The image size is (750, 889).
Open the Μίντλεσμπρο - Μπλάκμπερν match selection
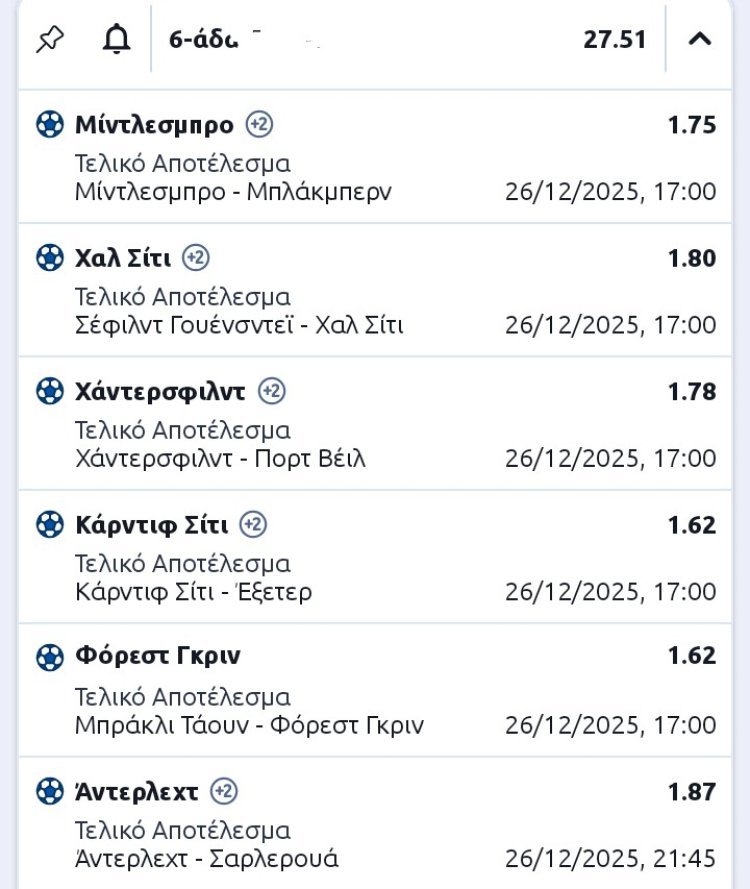tap(232, 192)
